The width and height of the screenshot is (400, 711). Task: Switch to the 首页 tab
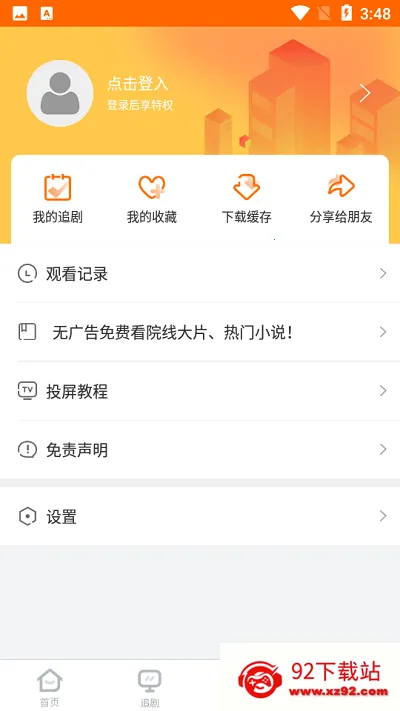pyautogui.click(x=49, y=687)
